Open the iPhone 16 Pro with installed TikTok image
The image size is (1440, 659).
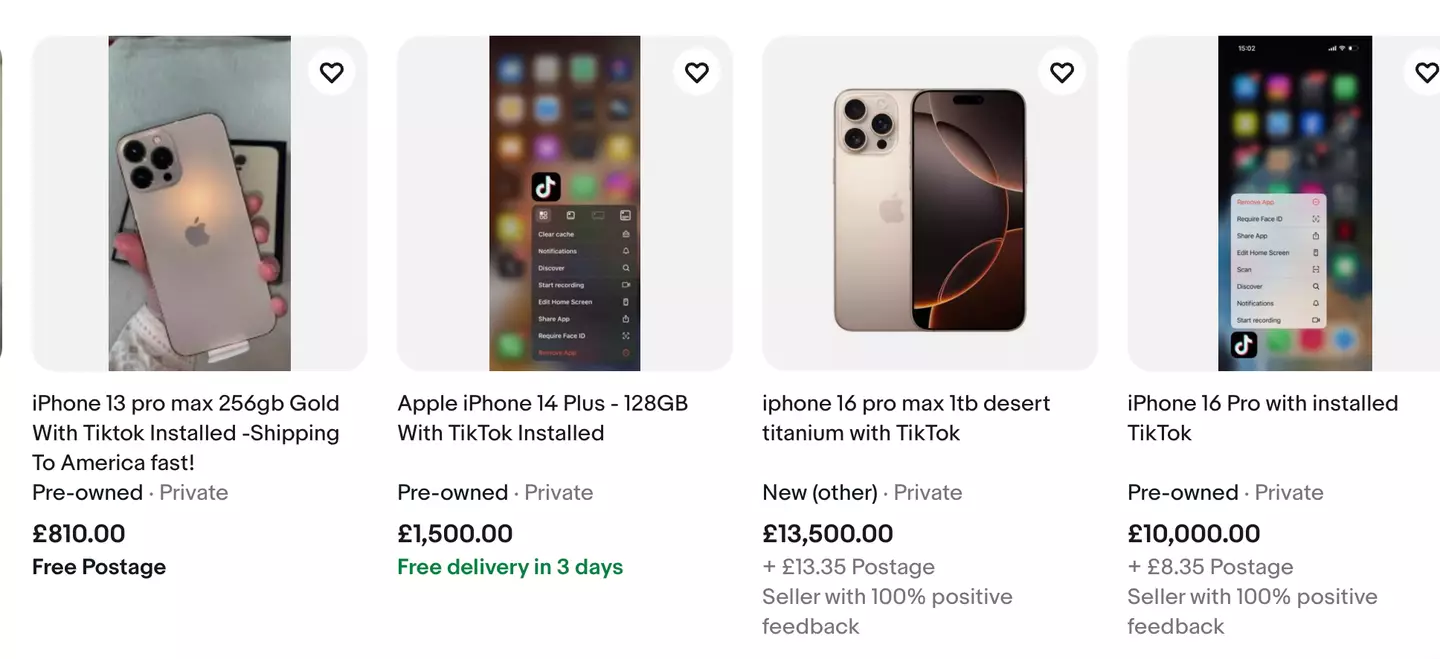[1294, 204]
